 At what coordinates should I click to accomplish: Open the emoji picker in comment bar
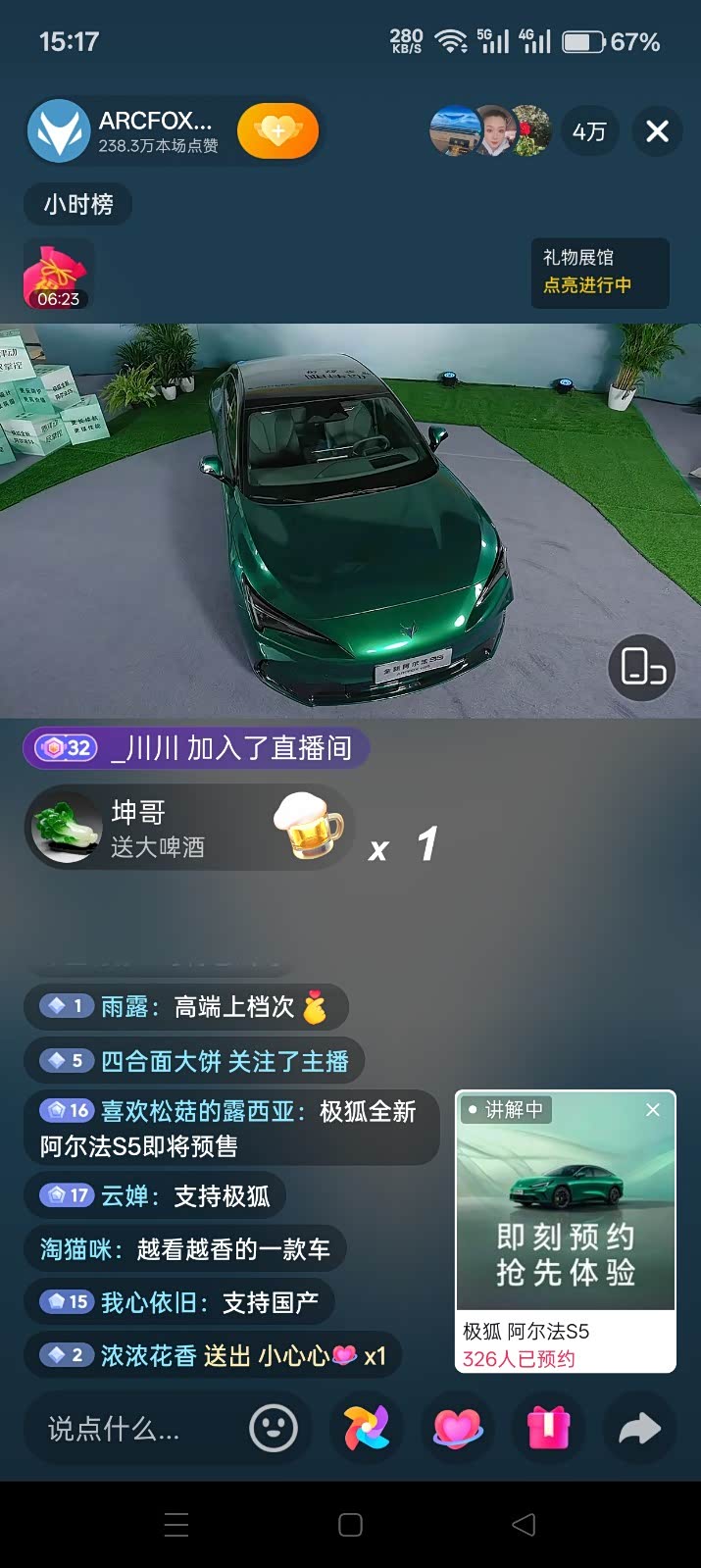[x=274, y=1428]
